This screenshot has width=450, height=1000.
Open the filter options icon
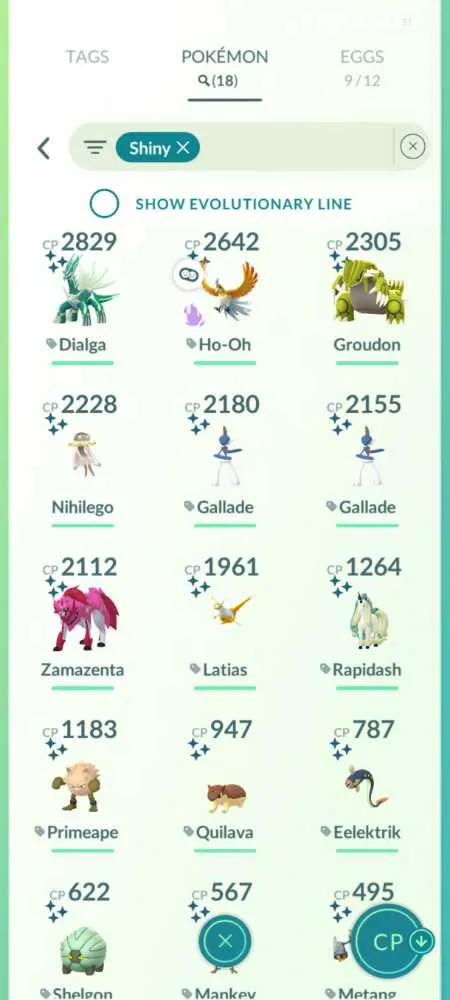(x=95, y=148)
